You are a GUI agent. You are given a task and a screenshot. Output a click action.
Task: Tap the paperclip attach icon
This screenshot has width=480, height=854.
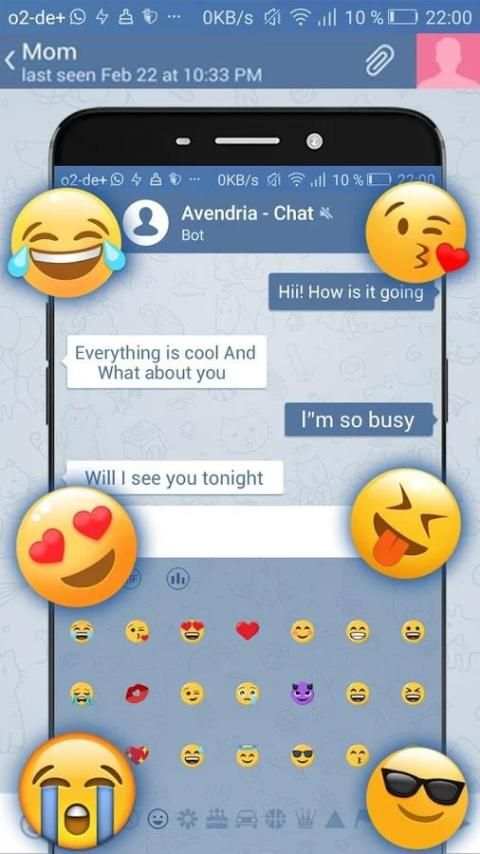pos(379,60)
